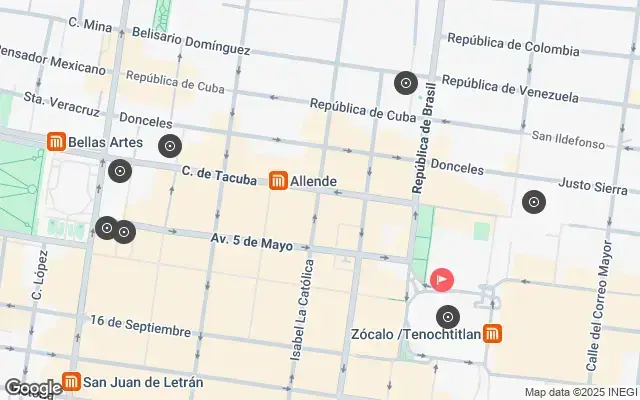Select the Allende metro station marker
This screenshot has width=640, height=400.
[x=277, y=181]
